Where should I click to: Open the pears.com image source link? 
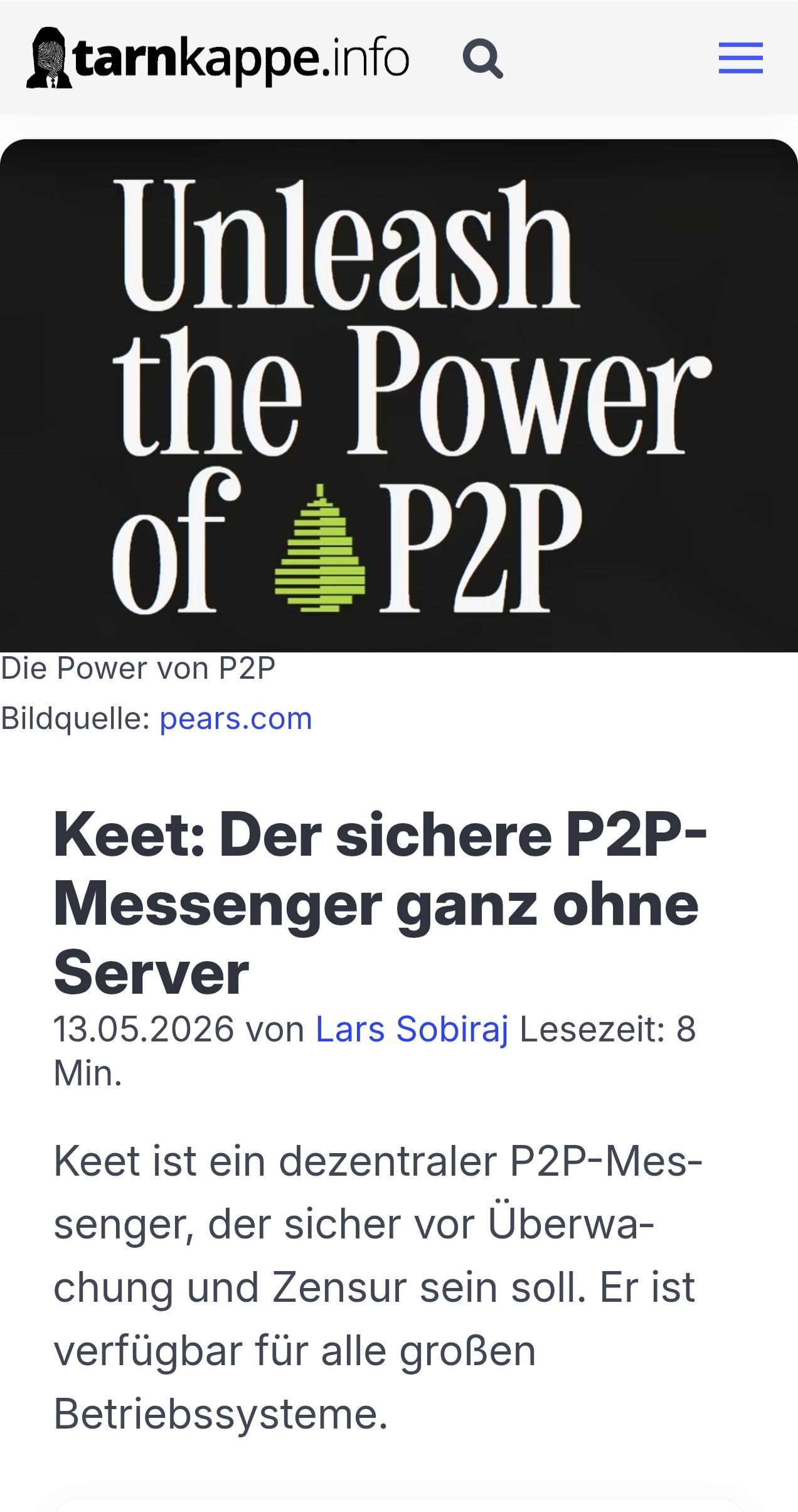(236, 719)
